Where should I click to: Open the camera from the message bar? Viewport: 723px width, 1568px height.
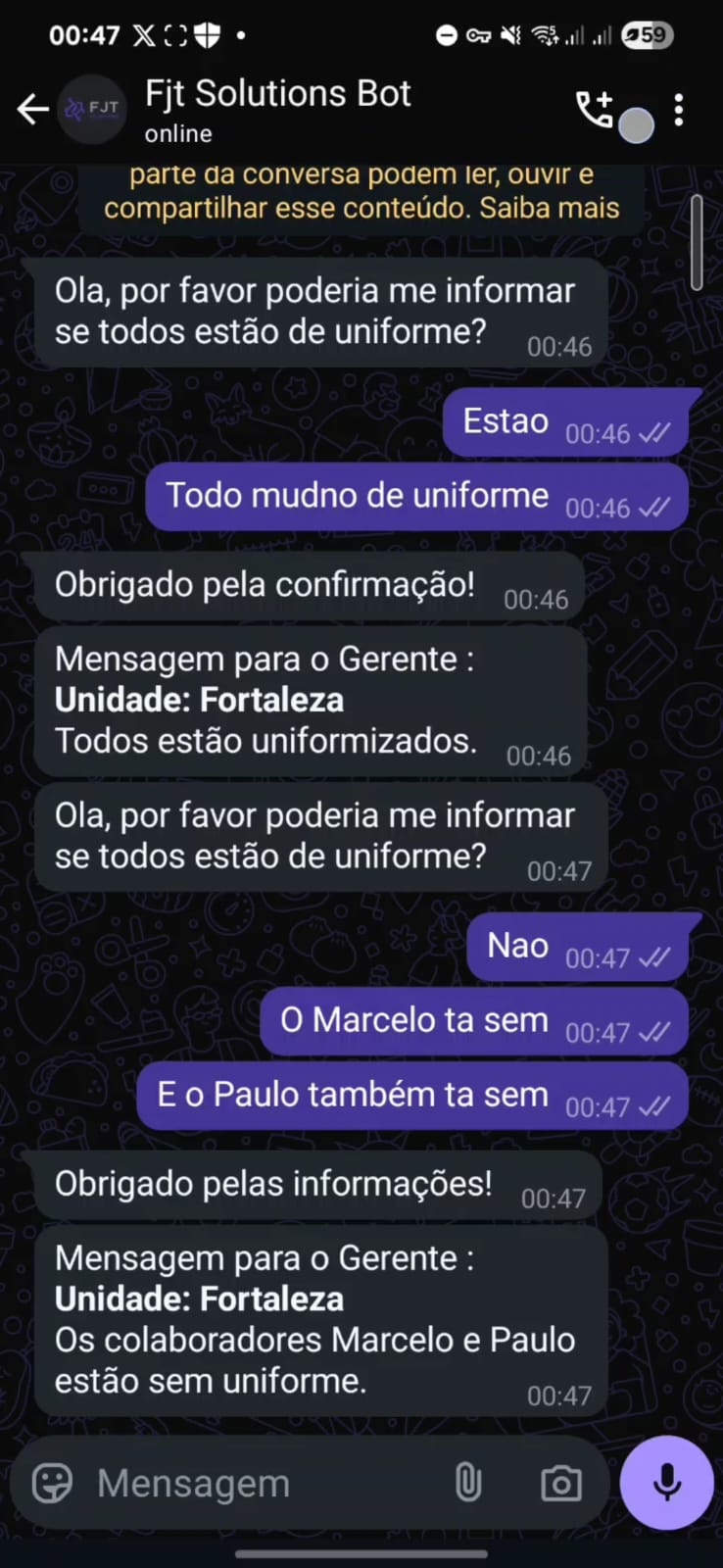pos(560,1483)
